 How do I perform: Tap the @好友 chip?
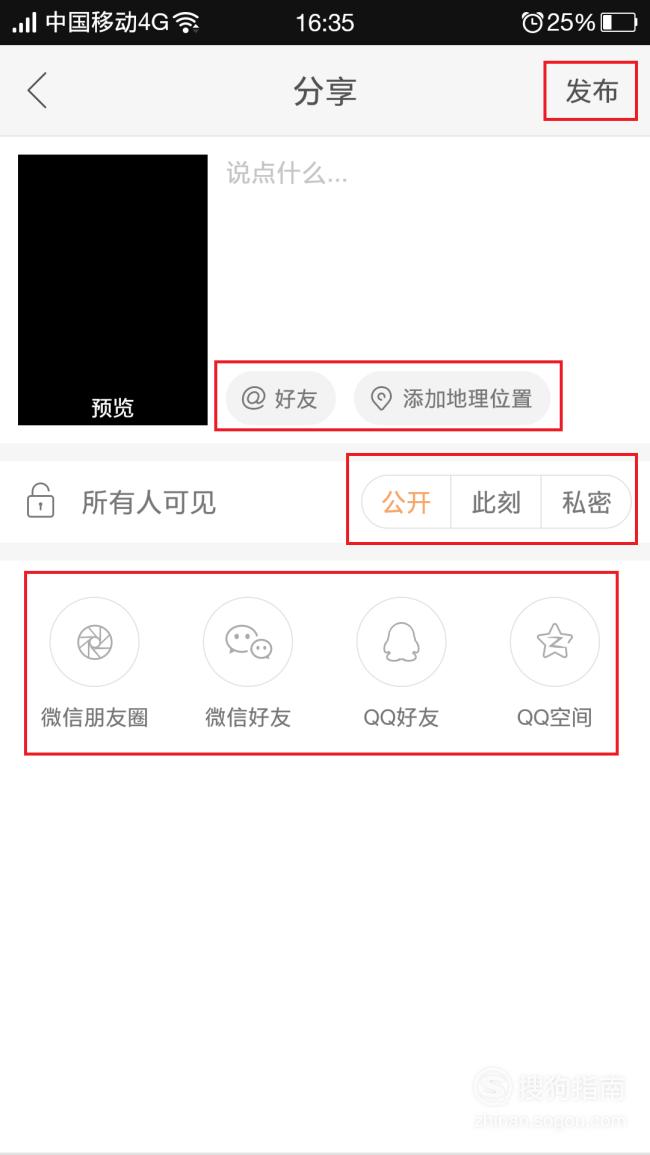[x=280, y=399]
